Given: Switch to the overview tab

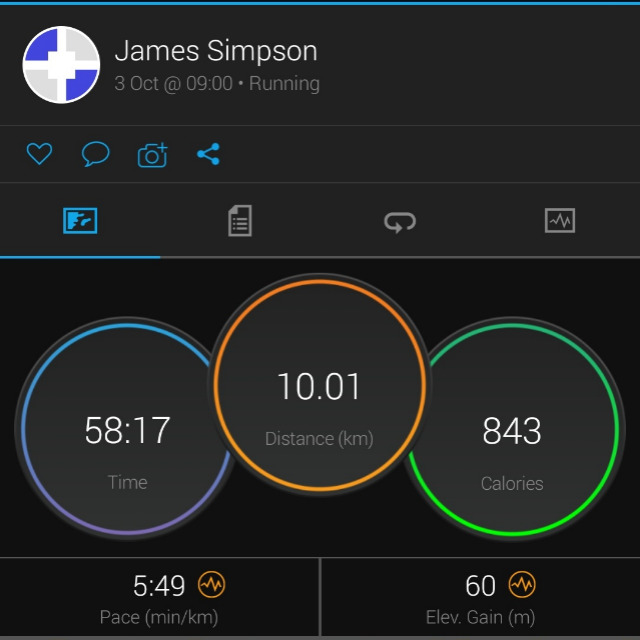Looking at the screenshot, I should pos(80,220).
